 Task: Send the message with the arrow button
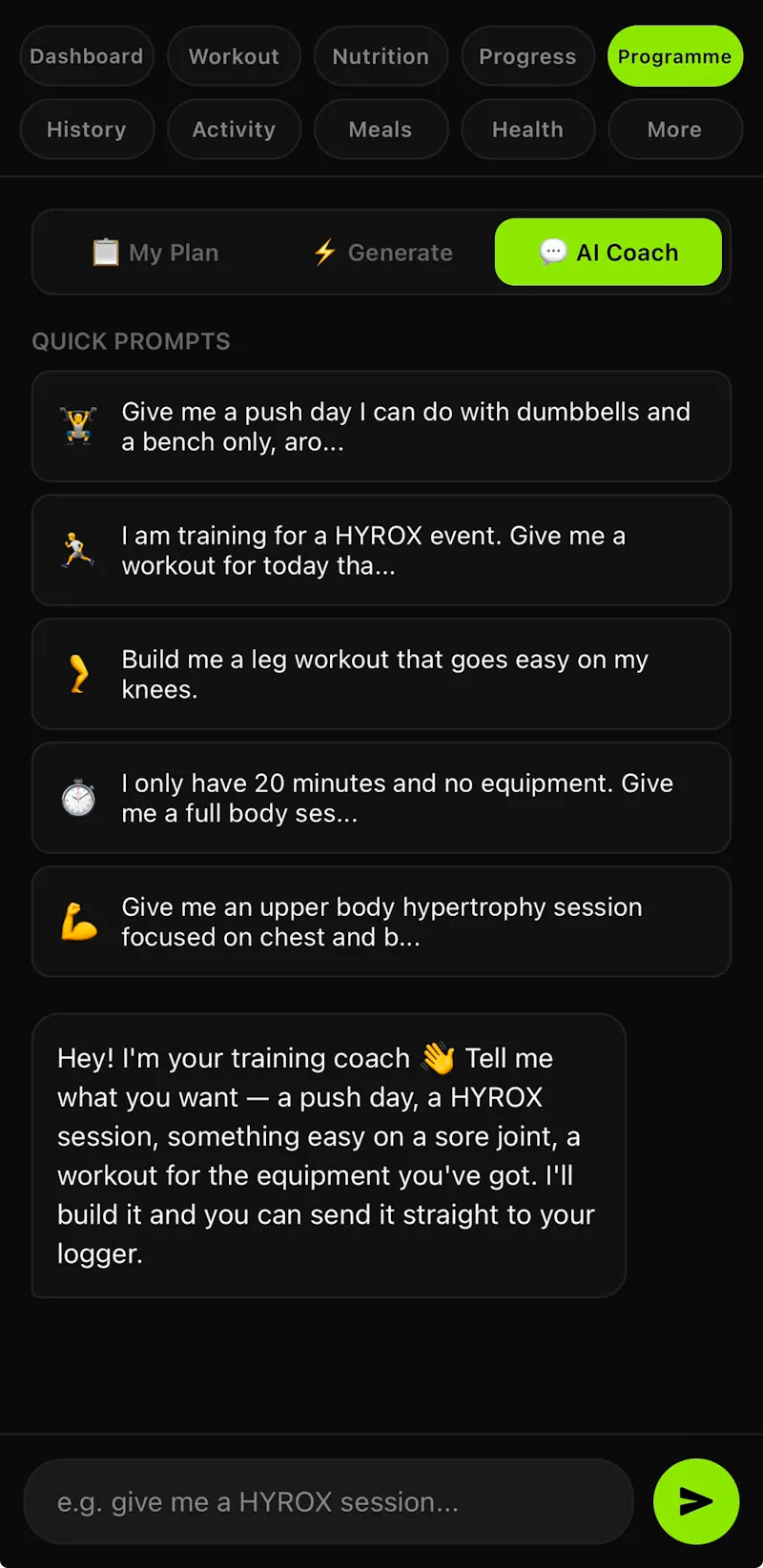point(696,1501)
